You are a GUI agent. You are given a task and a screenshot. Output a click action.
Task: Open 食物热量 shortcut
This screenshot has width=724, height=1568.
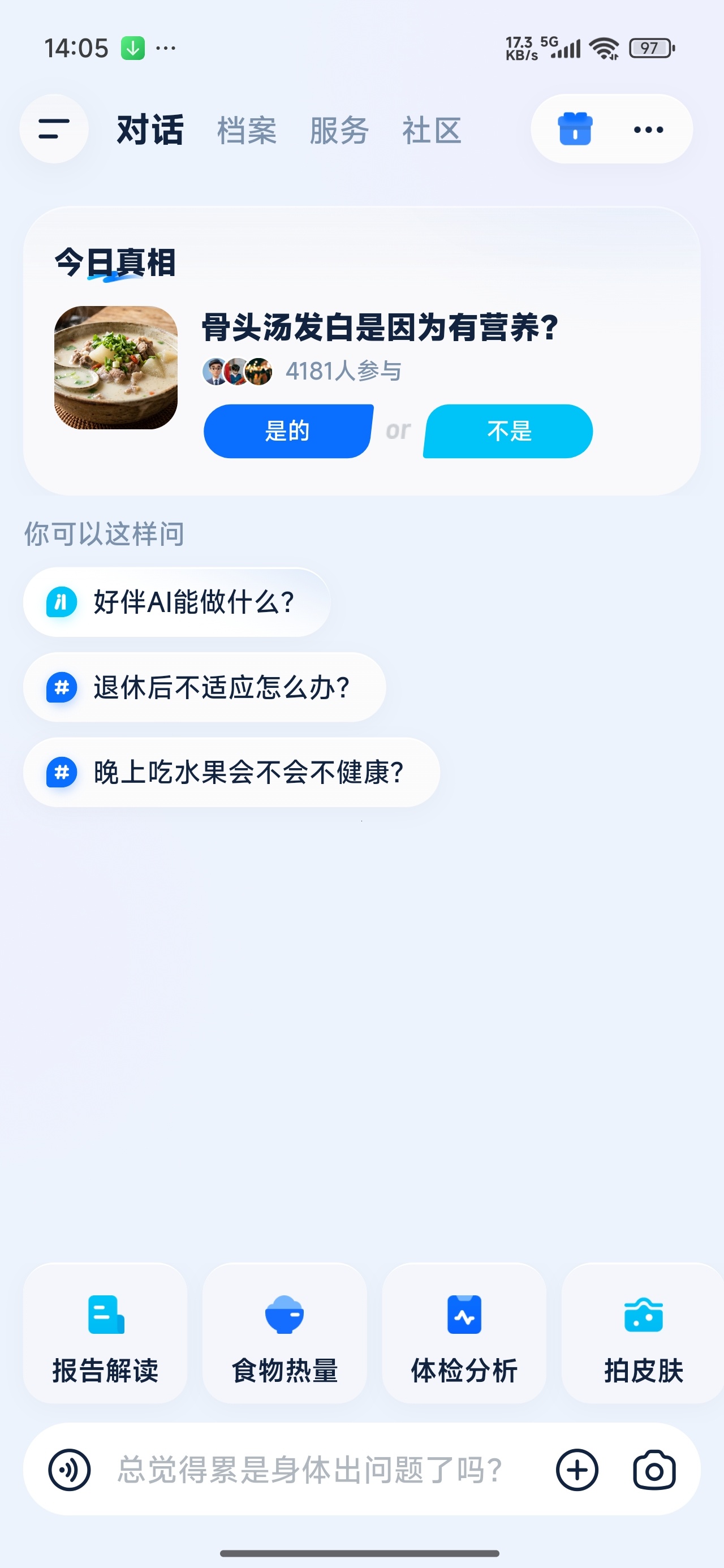[x=285, y=1333]
